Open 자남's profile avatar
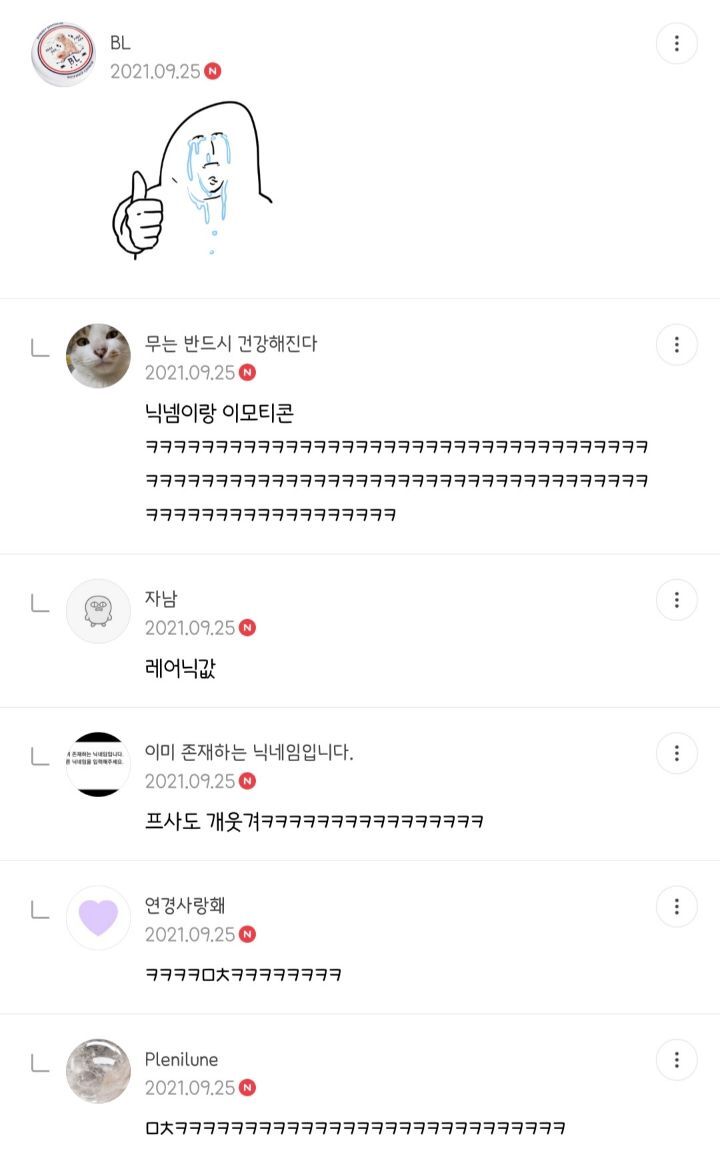720x1153 pixels. tap(98, 611)
